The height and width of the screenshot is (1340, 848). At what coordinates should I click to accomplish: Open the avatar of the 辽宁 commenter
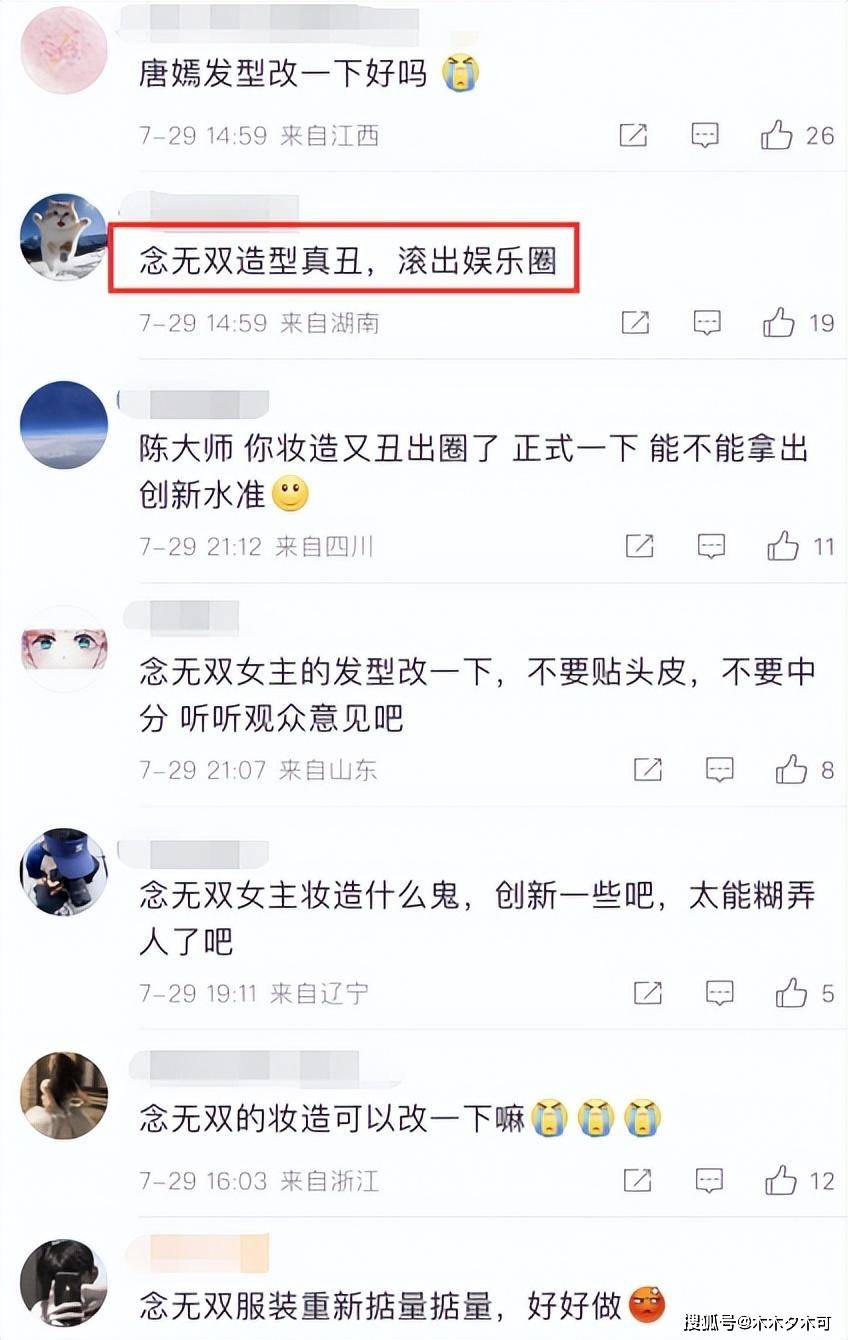click(63, 871)
